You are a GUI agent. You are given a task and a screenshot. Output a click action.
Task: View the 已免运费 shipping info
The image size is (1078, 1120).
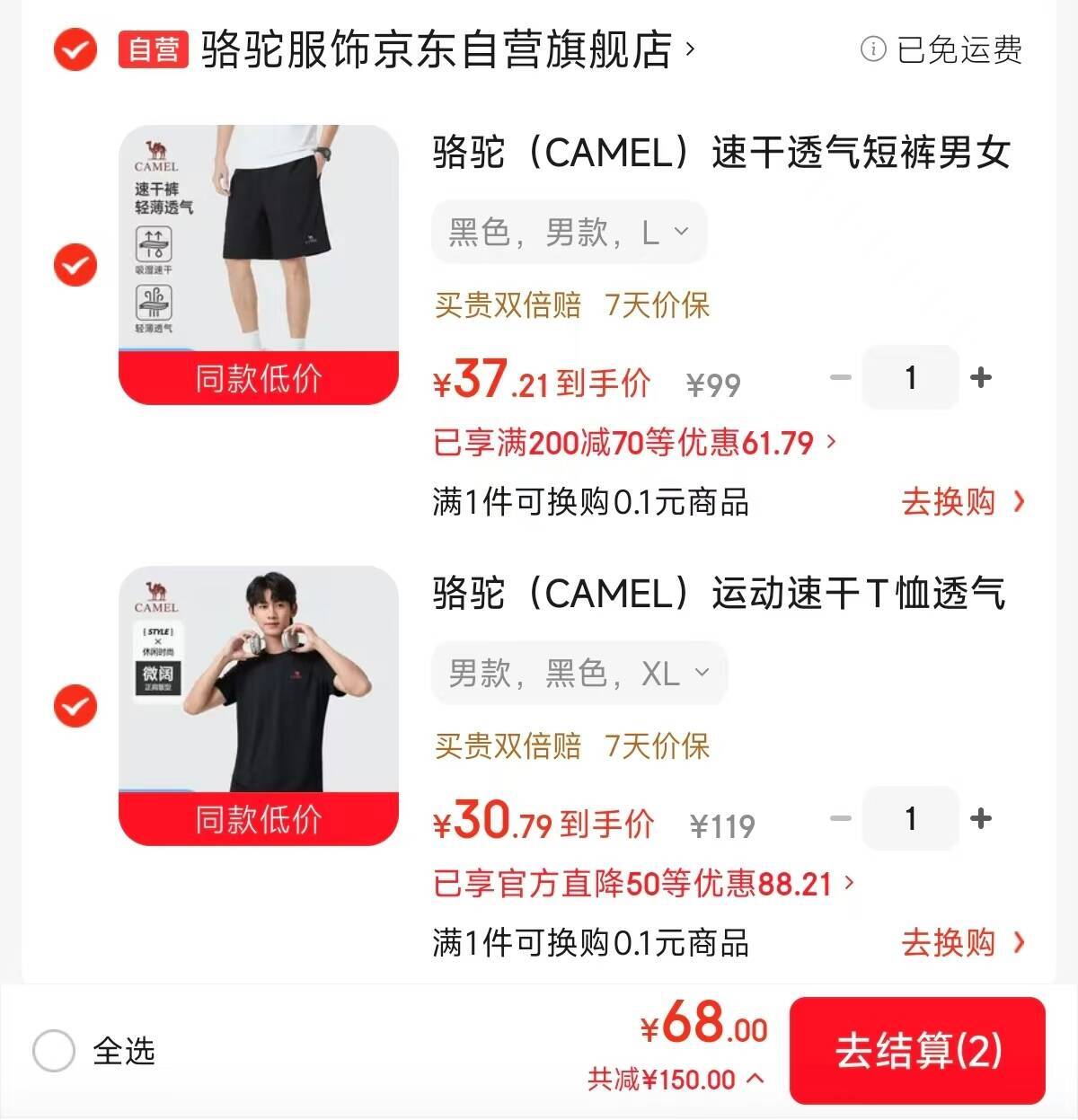[x=941, y=49]
